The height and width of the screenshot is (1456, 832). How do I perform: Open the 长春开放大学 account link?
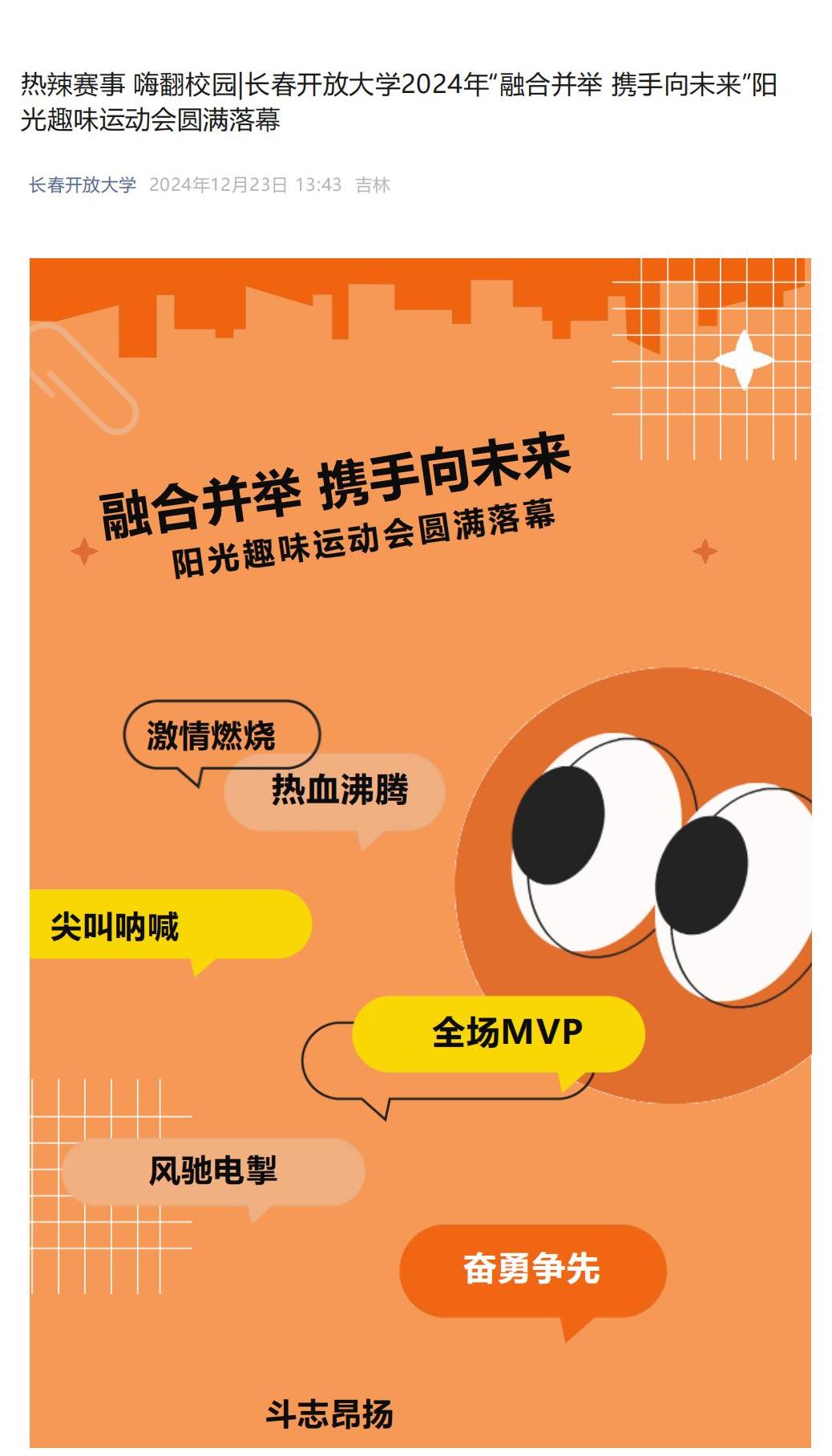(83, 185)
